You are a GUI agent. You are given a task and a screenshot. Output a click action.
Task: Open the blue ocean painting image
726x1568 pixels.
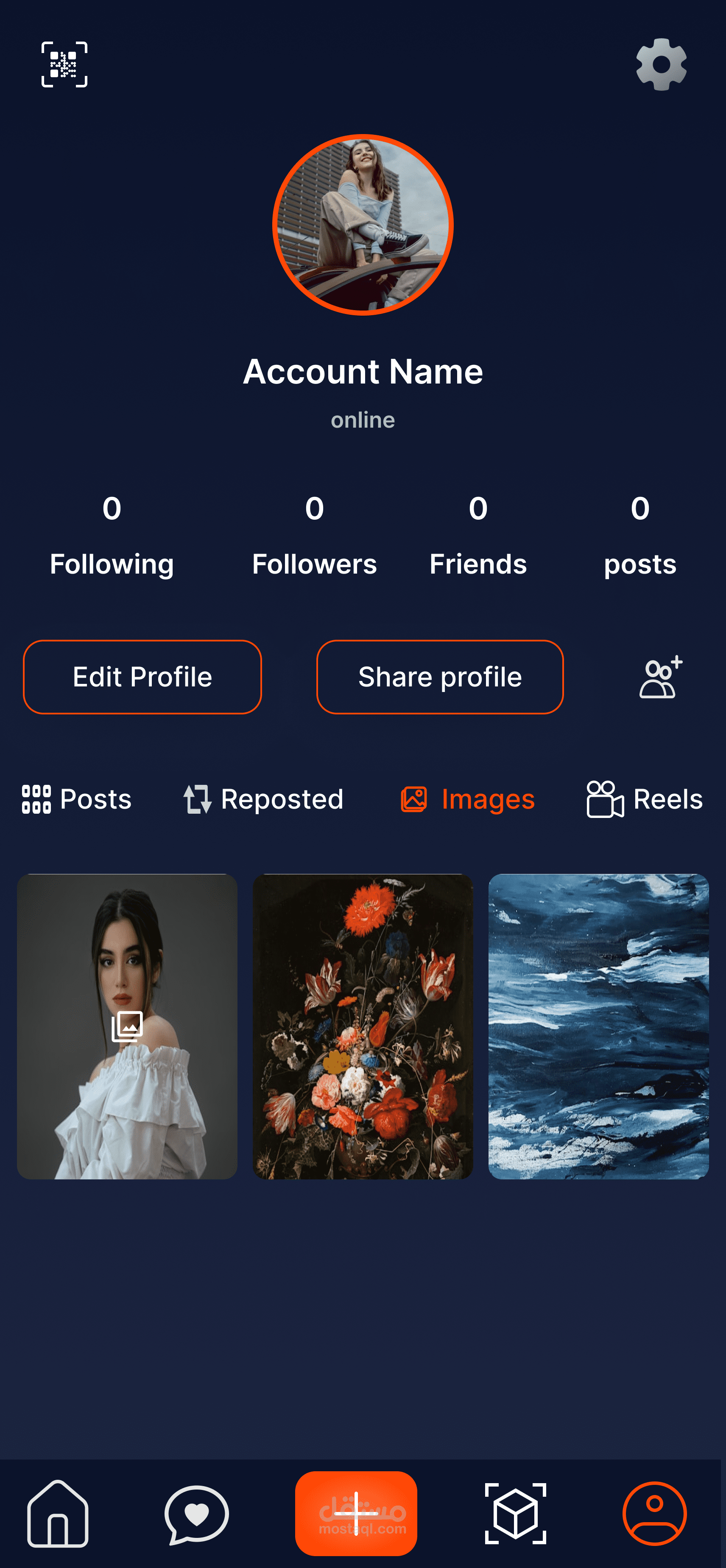(x=598, y=1026)
